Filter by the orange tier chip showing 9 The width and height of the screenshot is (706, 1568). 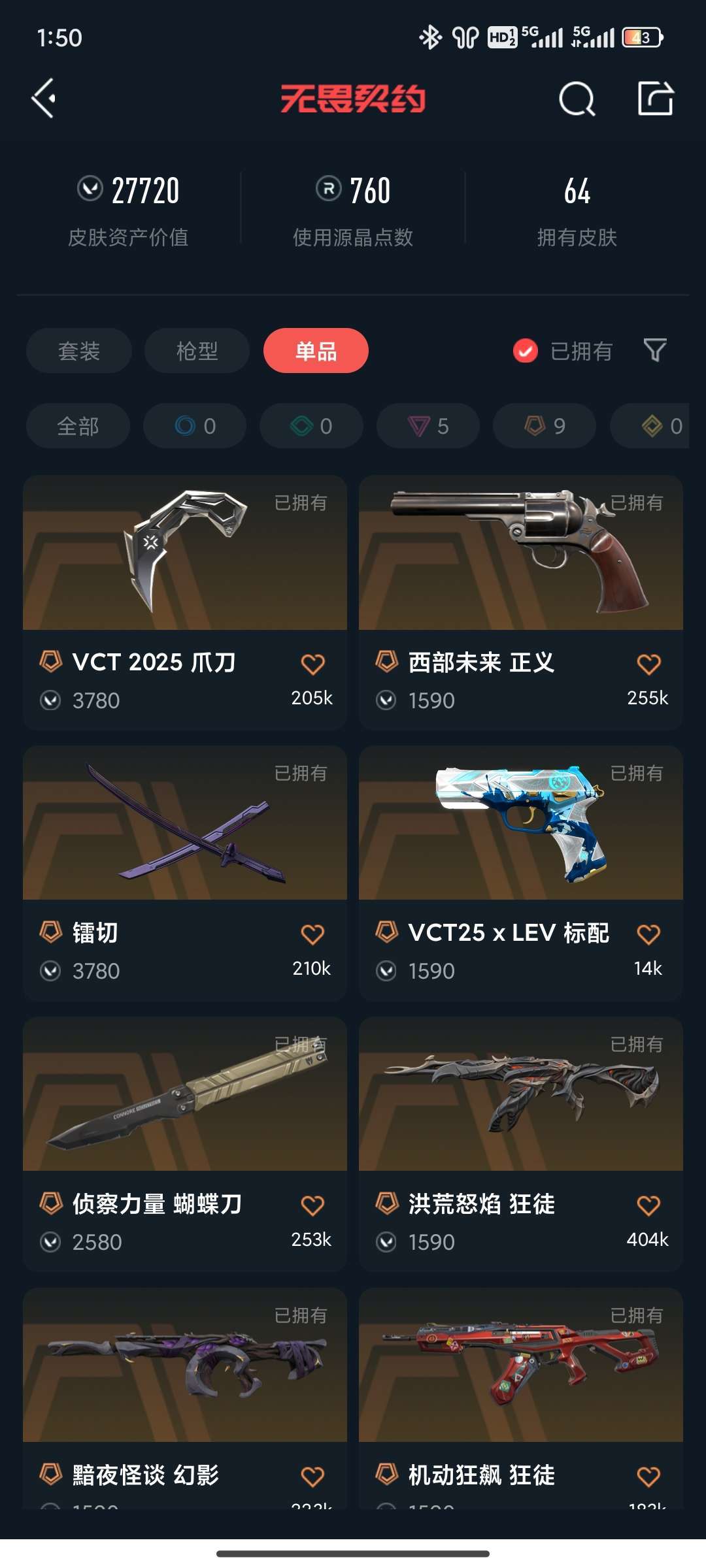click(x=545, y=426)
